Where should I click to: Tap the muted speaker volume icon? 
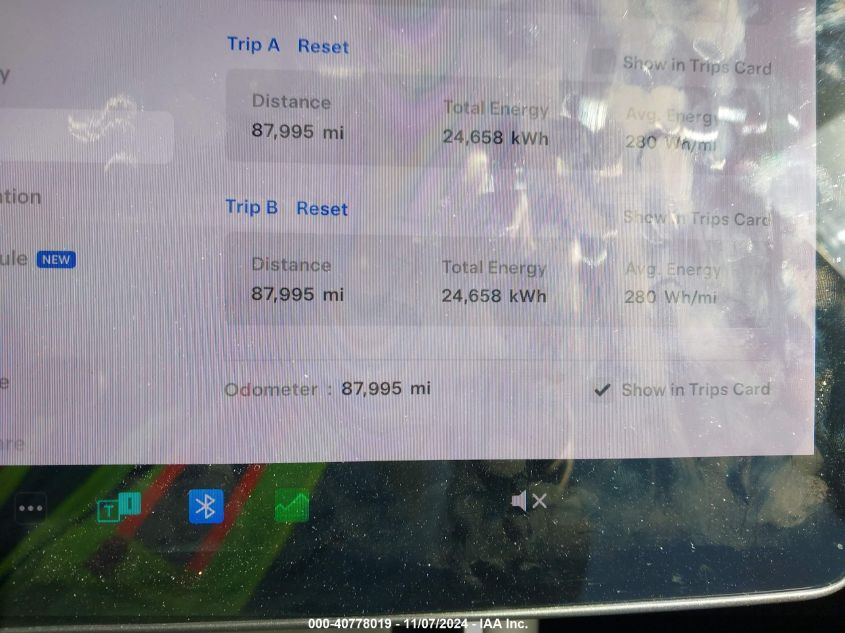click(x=528, y=501)
